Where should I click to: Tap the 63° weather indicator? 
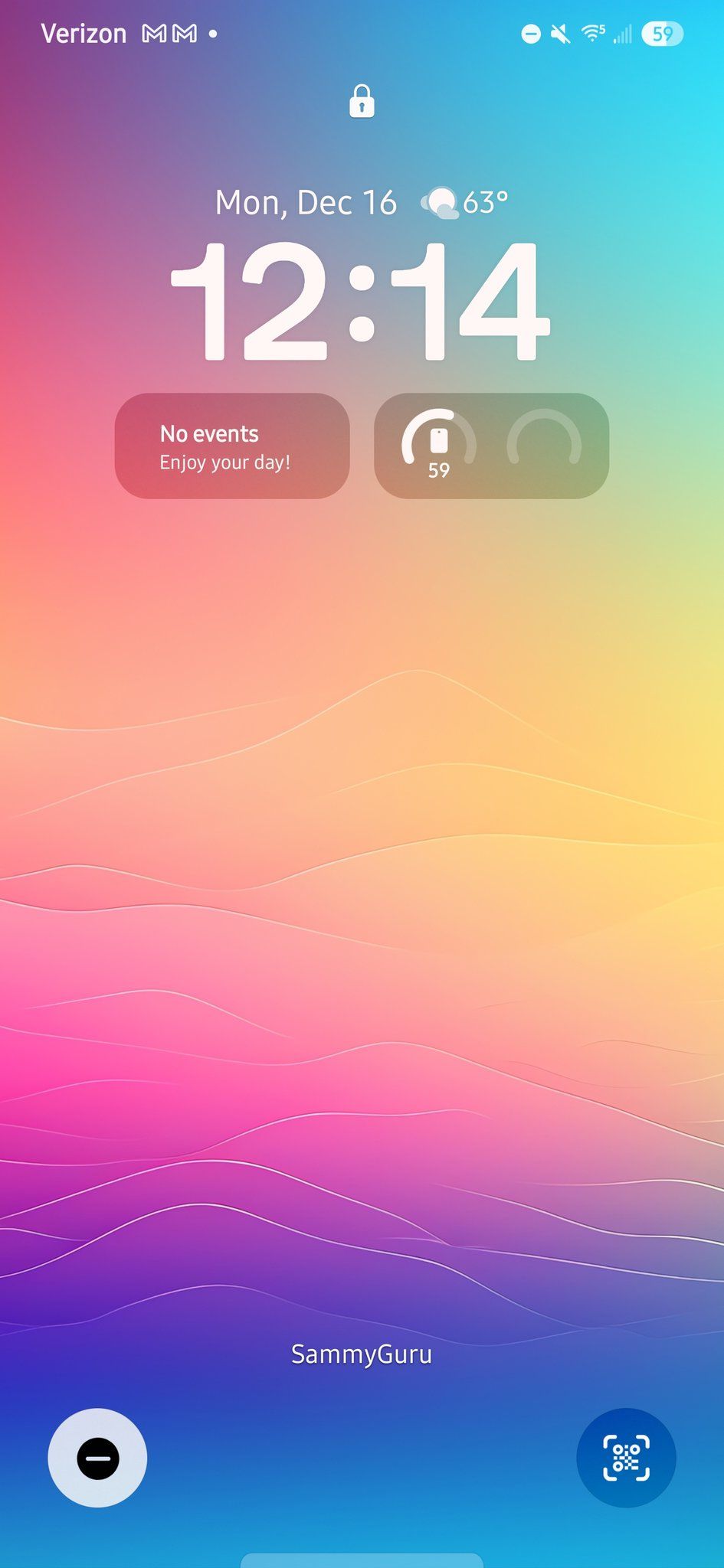click(465, 203)
